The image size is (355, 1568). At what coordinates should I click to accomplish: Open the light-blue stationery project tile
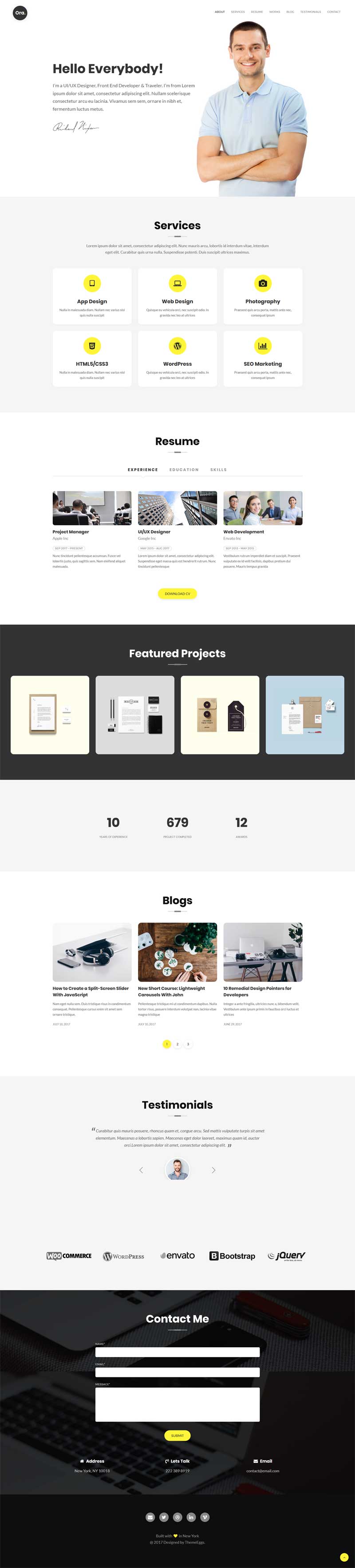coord(304,715)
